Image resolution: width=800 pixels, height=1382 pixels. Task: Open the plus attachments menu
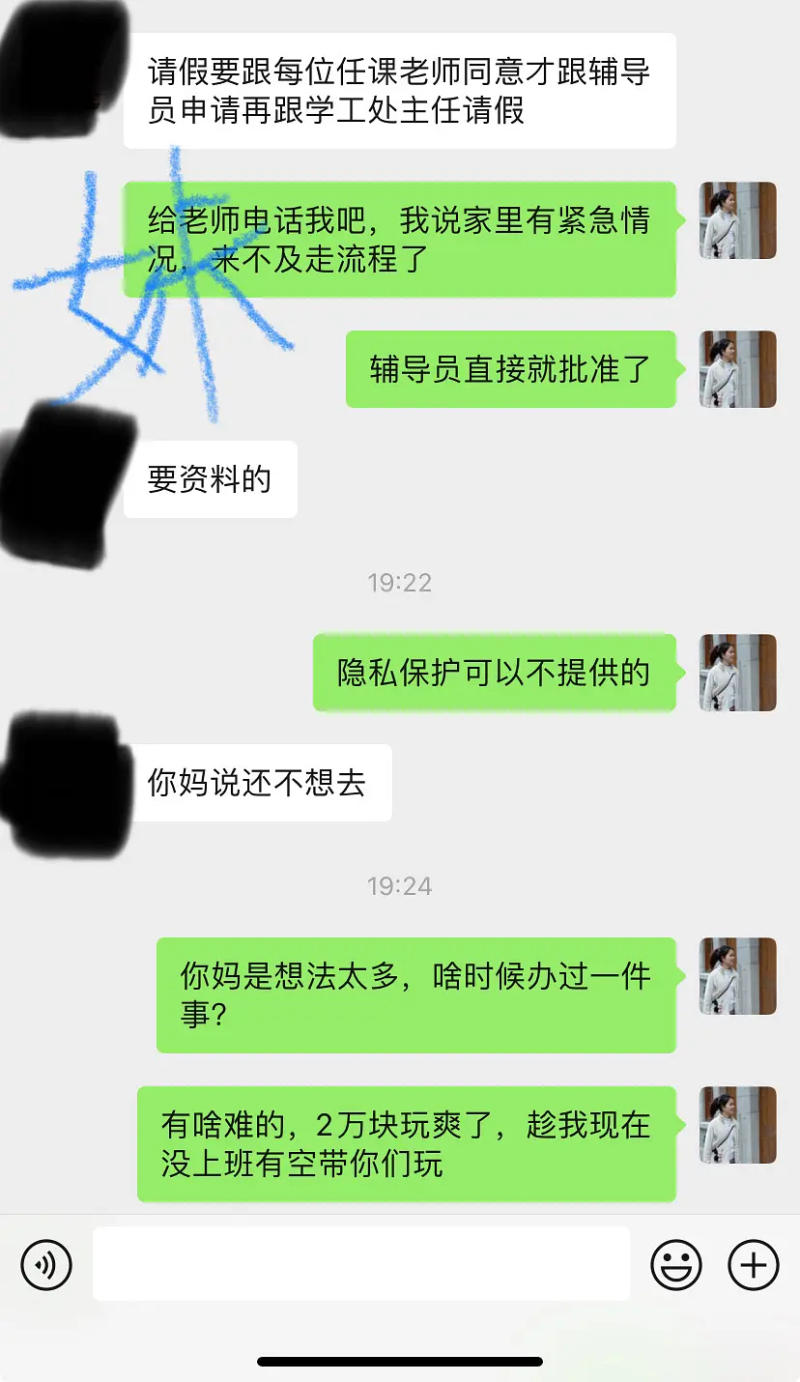tap(752, 1265)
